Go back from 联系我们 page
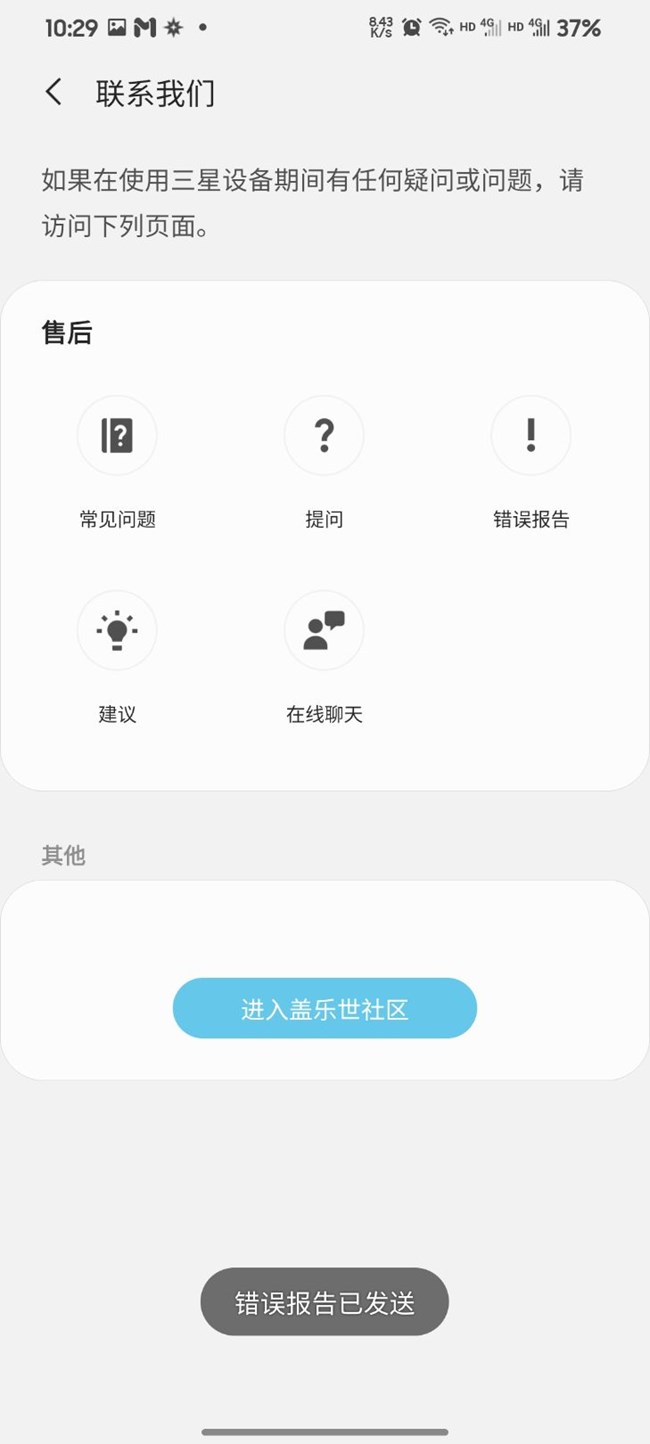 pos(54,93)
